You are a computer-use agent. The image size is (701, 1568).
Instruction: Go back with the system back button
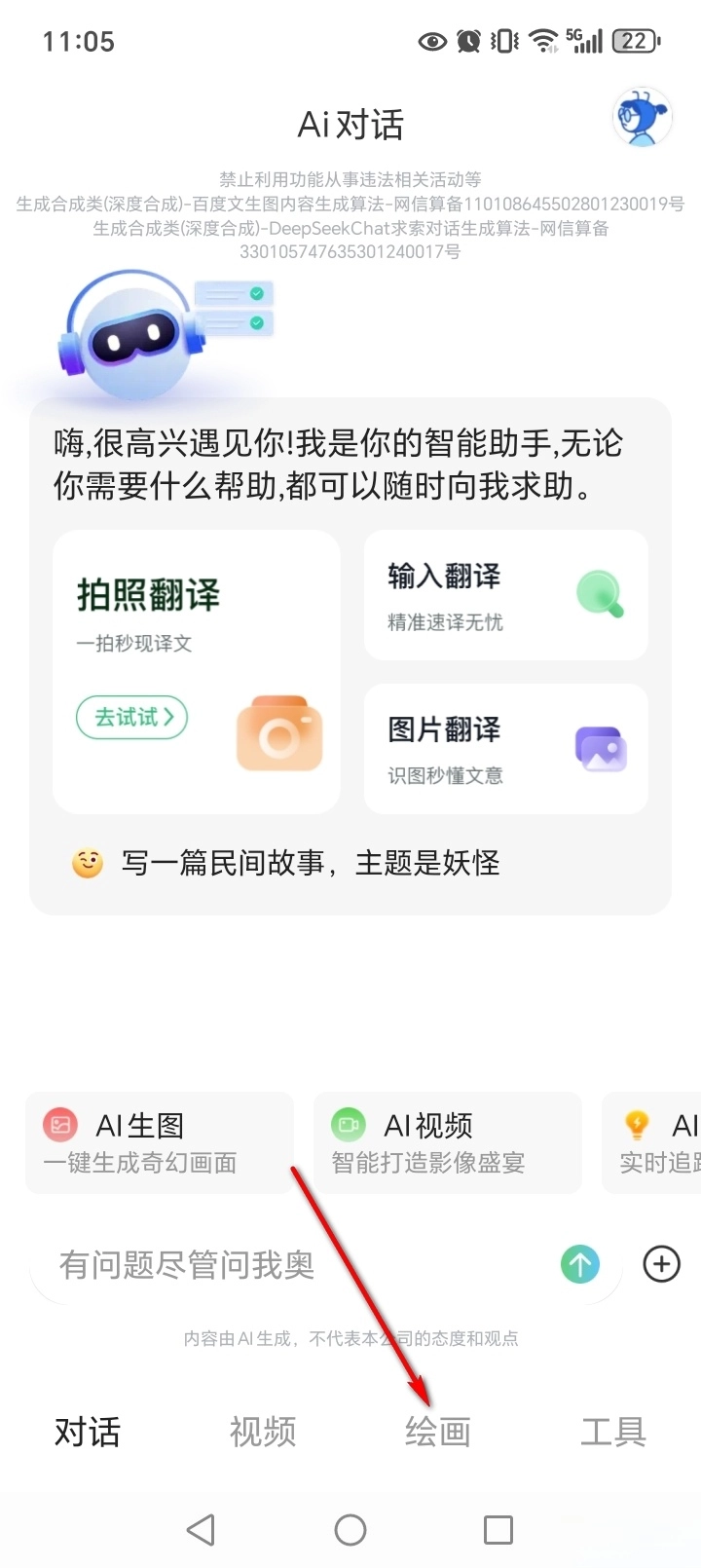coord(202,1530)
